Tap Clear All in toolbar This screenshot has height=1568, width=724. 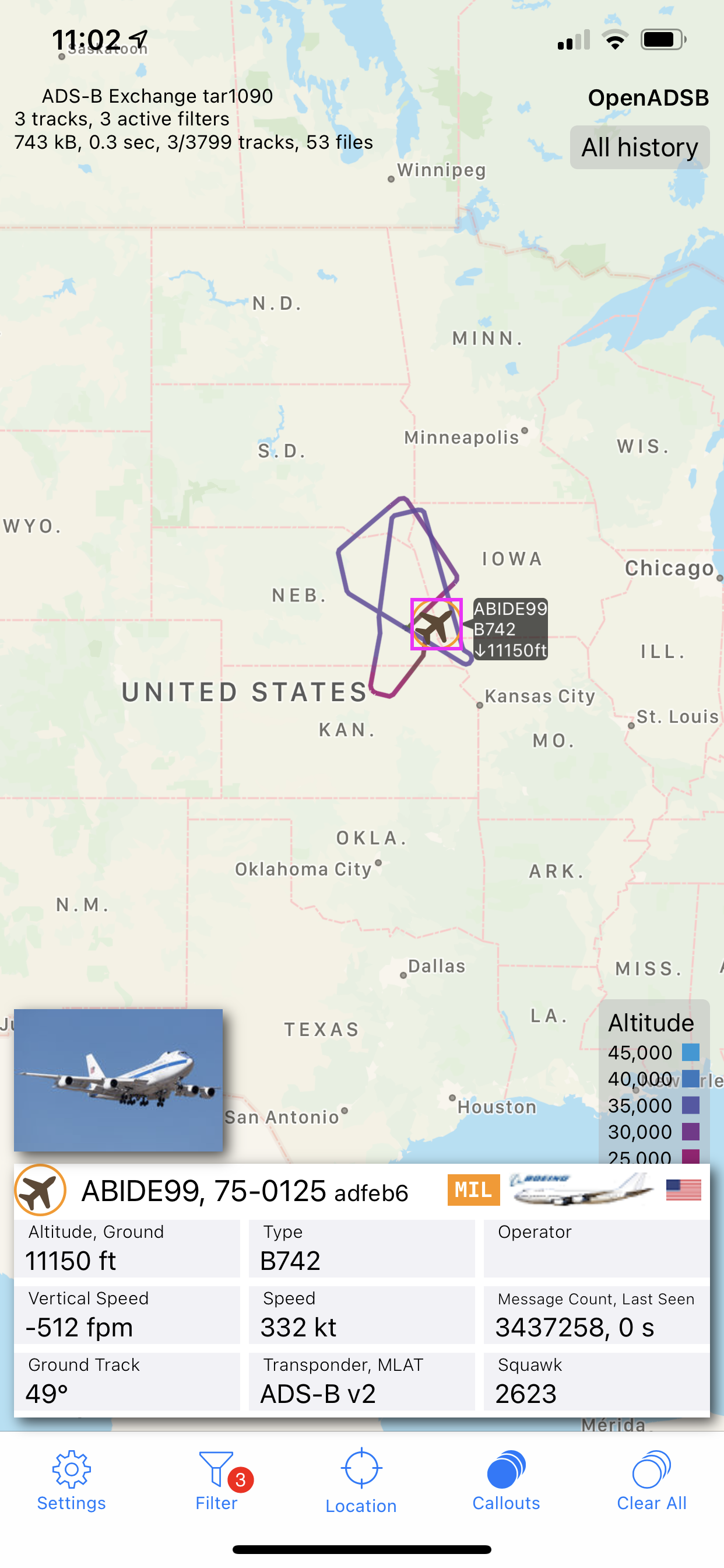pos(651,1480)
